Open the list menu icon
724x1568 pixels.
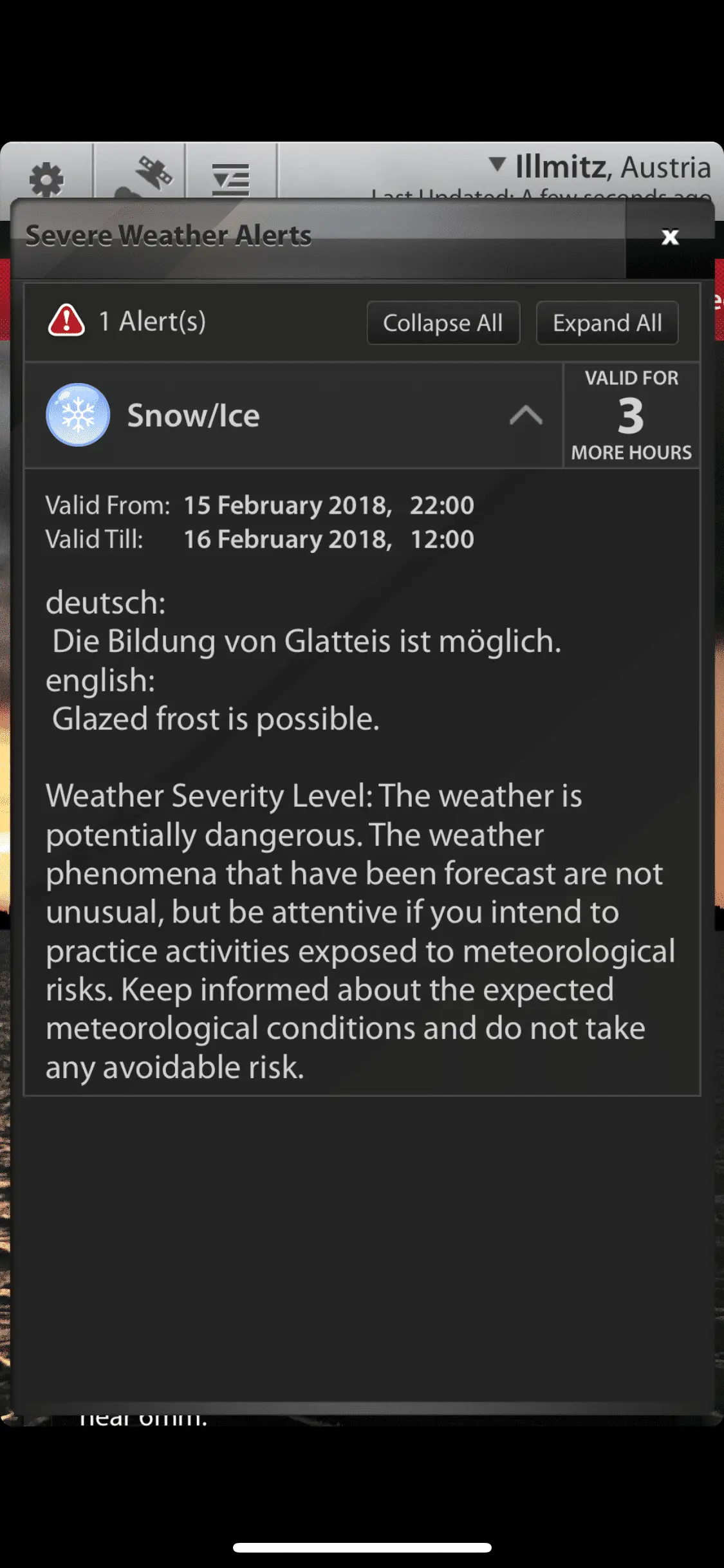pyautogui.click(x=231, y=178)
